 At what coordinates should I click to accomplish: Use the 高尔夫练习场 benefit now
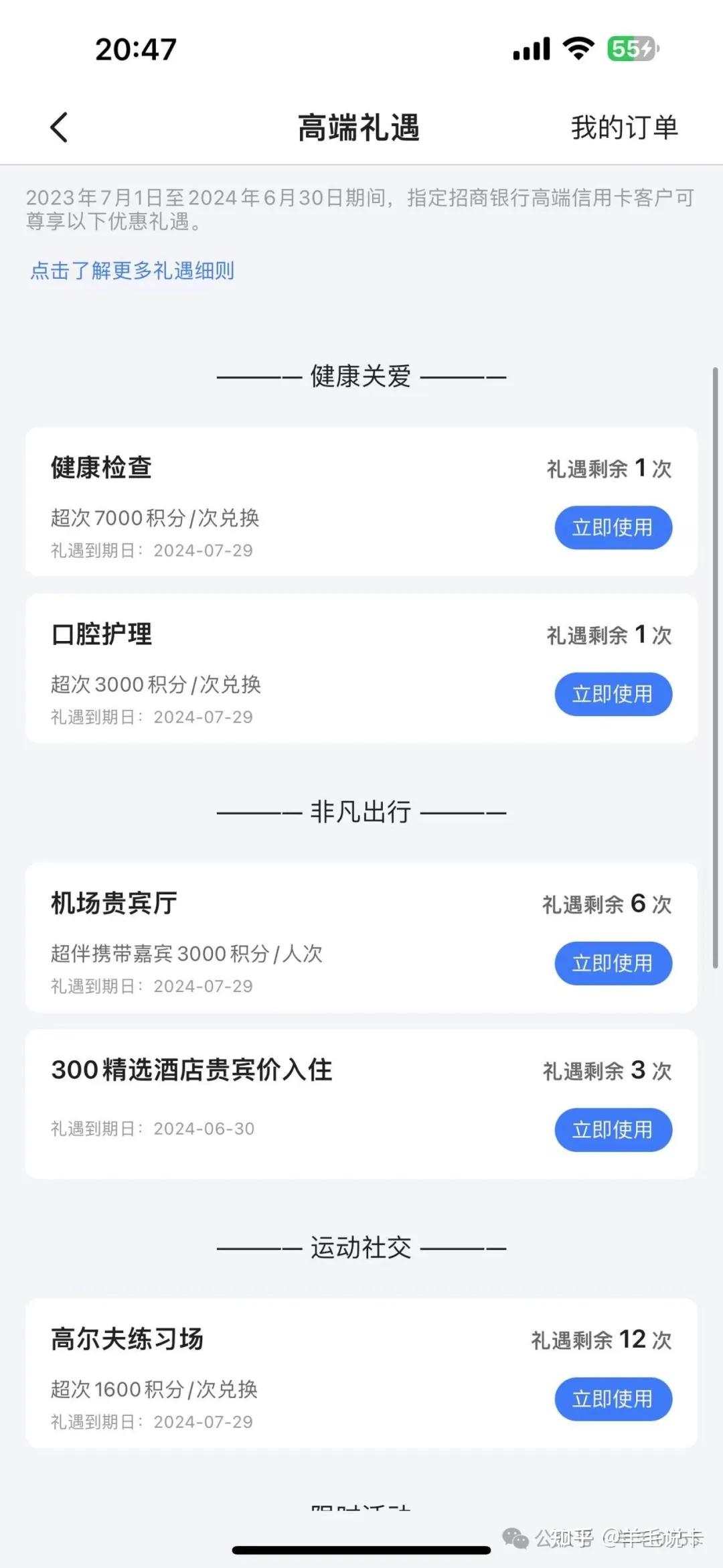pyautogui.click(x=613, y=1399)
